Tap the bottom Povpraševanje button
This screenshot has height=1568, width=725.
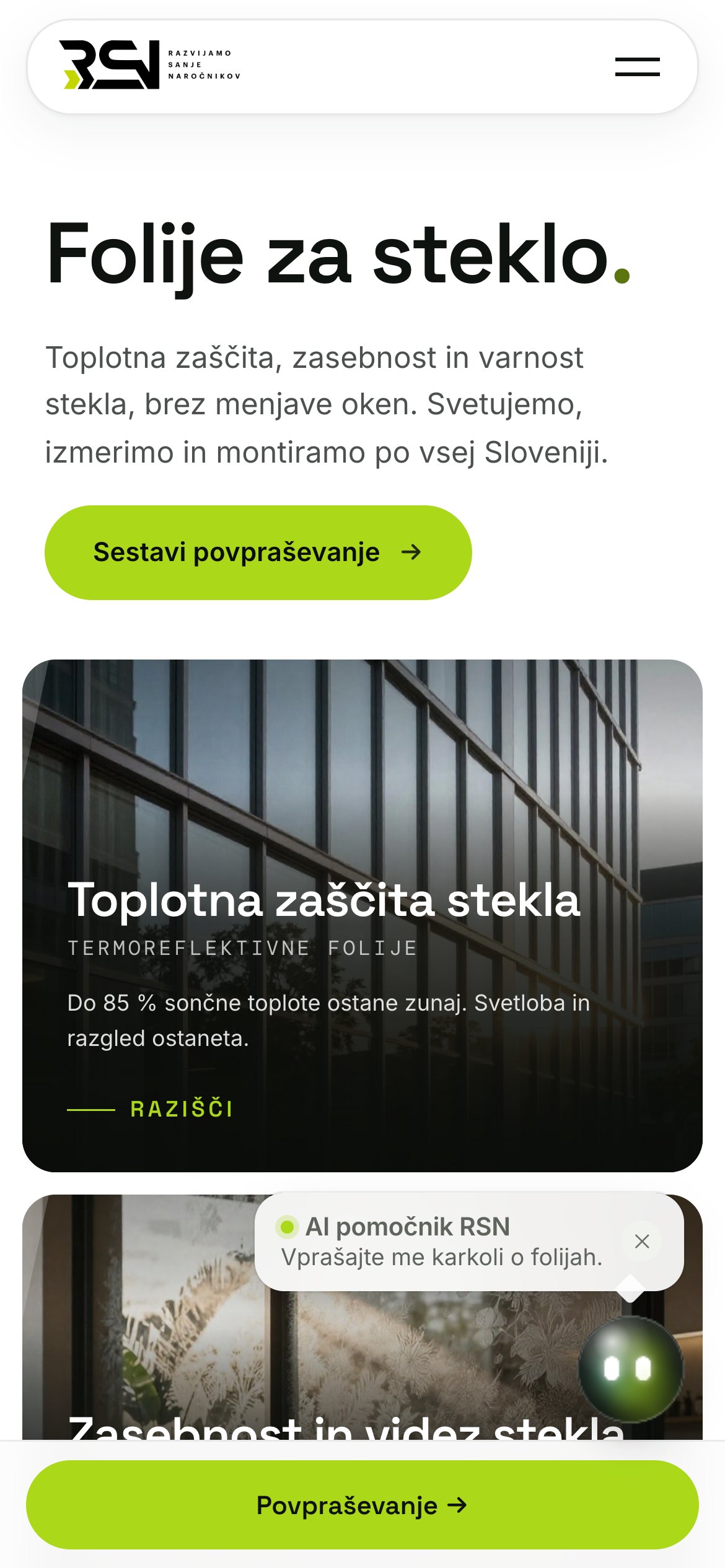[x=362, y=1505]
